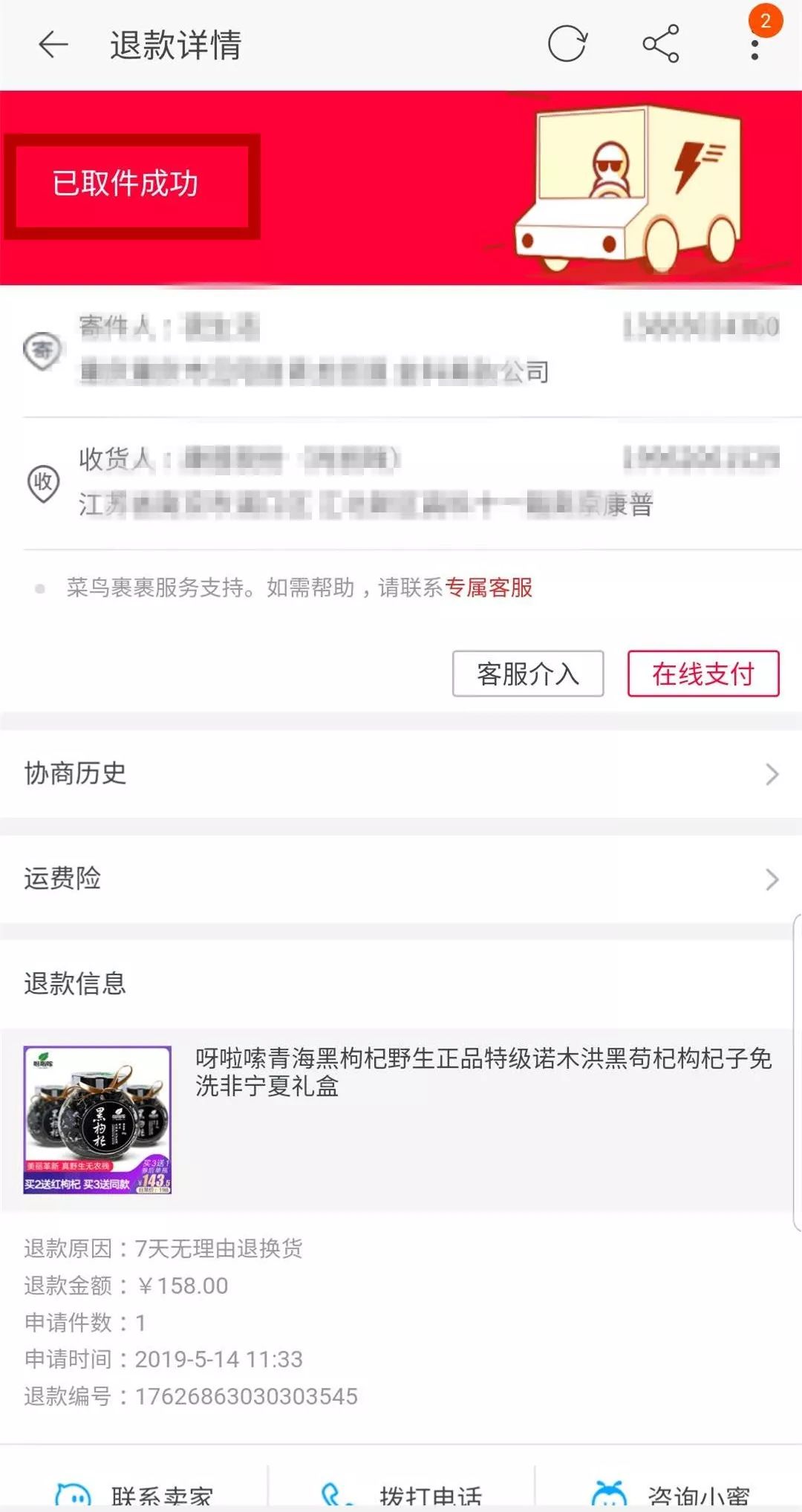Refresh the refund details page
This screenshot has width=802, height=1512.
point(567,44)
